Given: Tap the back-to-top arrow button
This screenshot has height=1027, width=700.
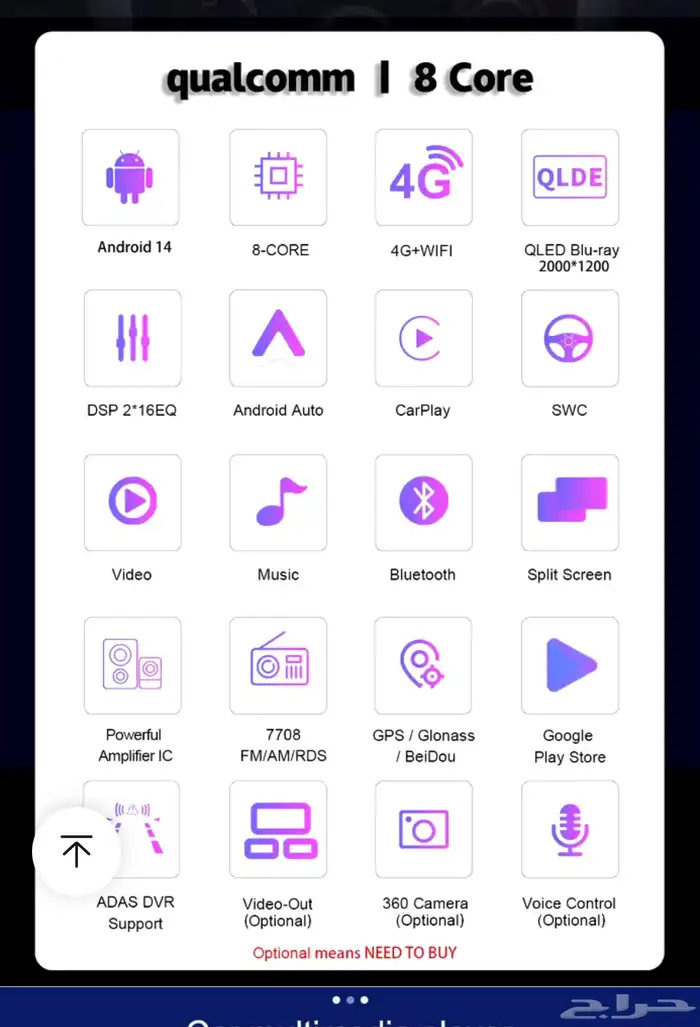Looking at the screenshot, I should click(76, 851).
